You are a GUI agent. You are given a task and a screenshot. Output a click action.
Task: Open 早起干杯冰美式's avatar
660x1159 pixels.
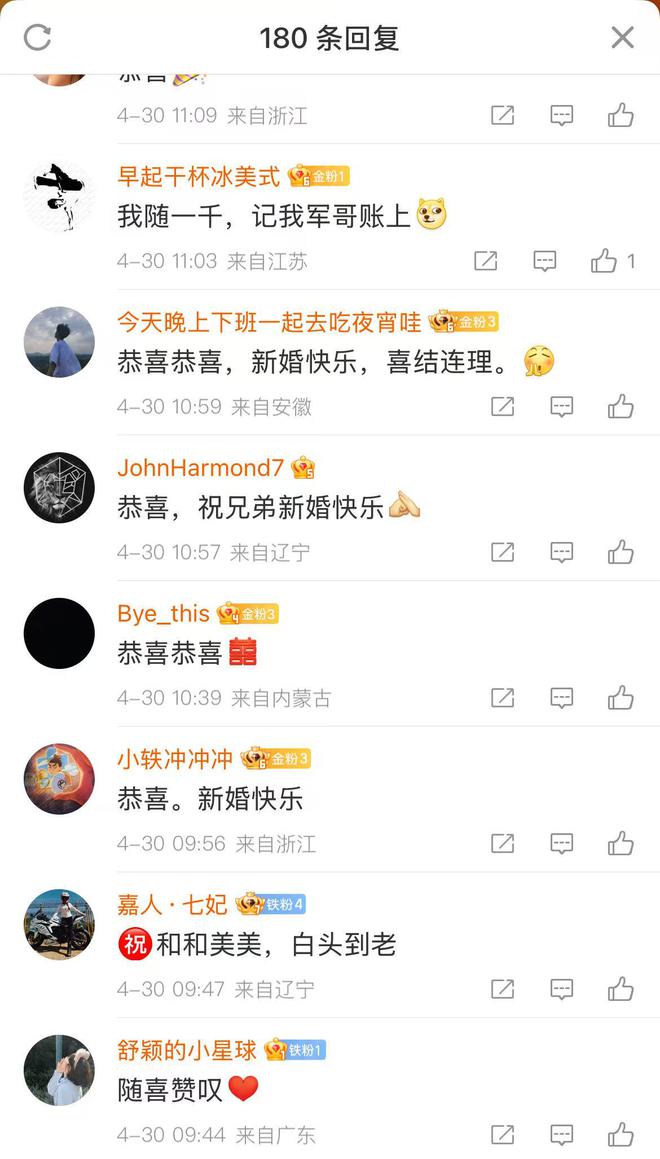[x=59, y=196]
